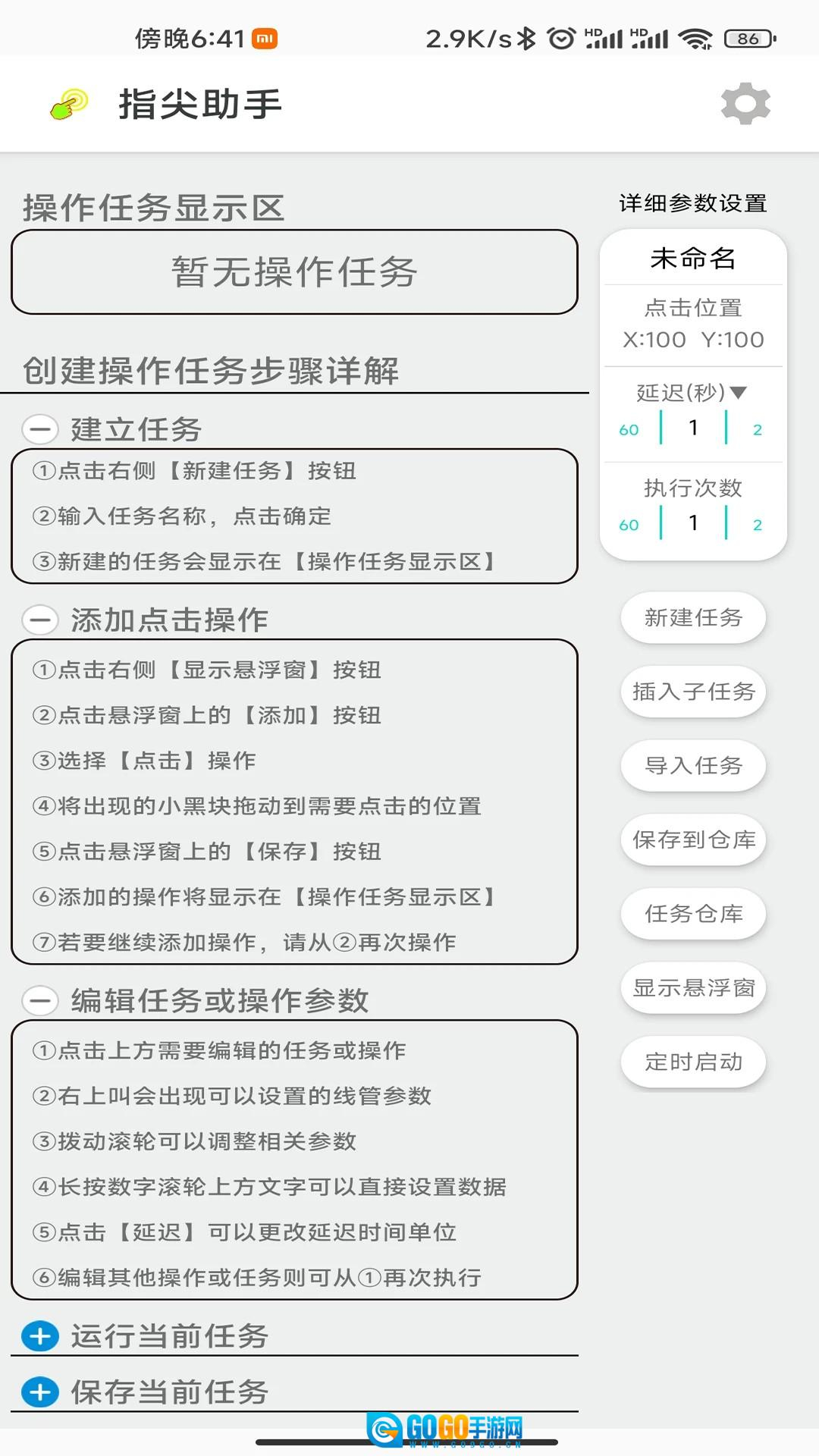
Task: Select the 导入任务 button
Action: coord(693,766)
